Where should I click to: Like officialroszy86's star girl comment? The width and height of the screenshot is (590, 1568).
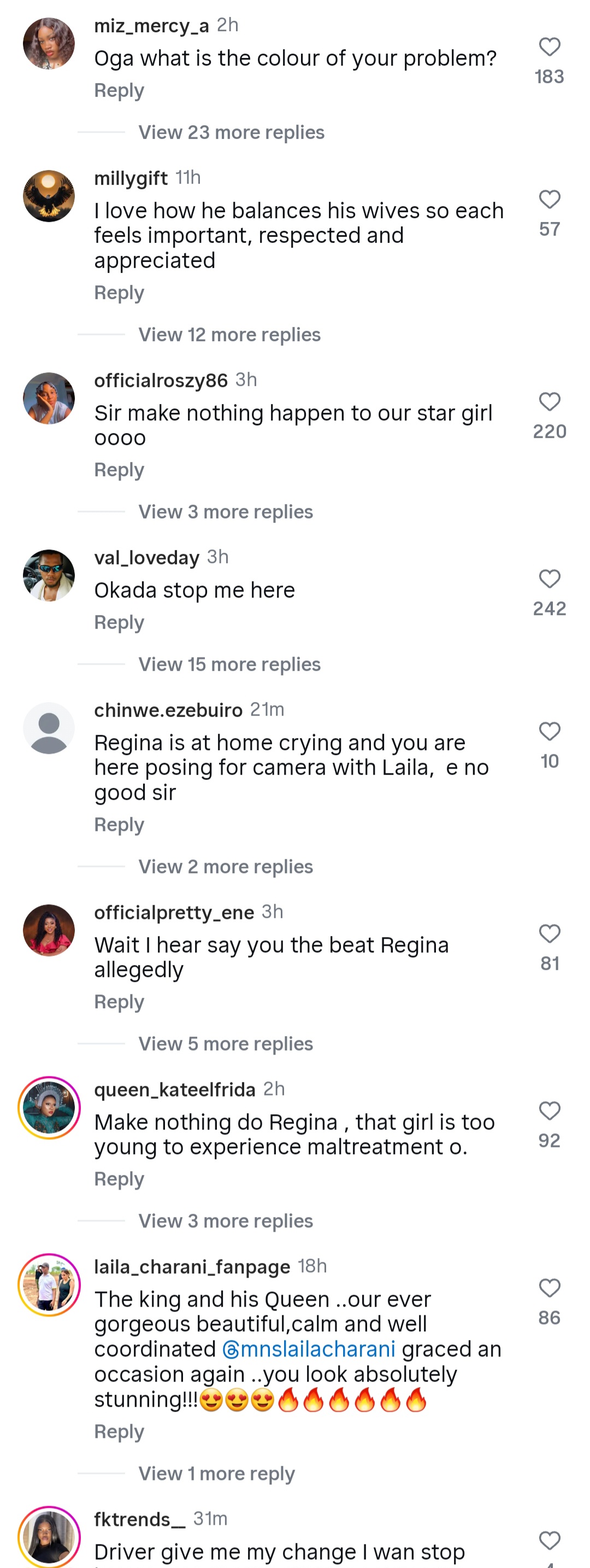549,402
